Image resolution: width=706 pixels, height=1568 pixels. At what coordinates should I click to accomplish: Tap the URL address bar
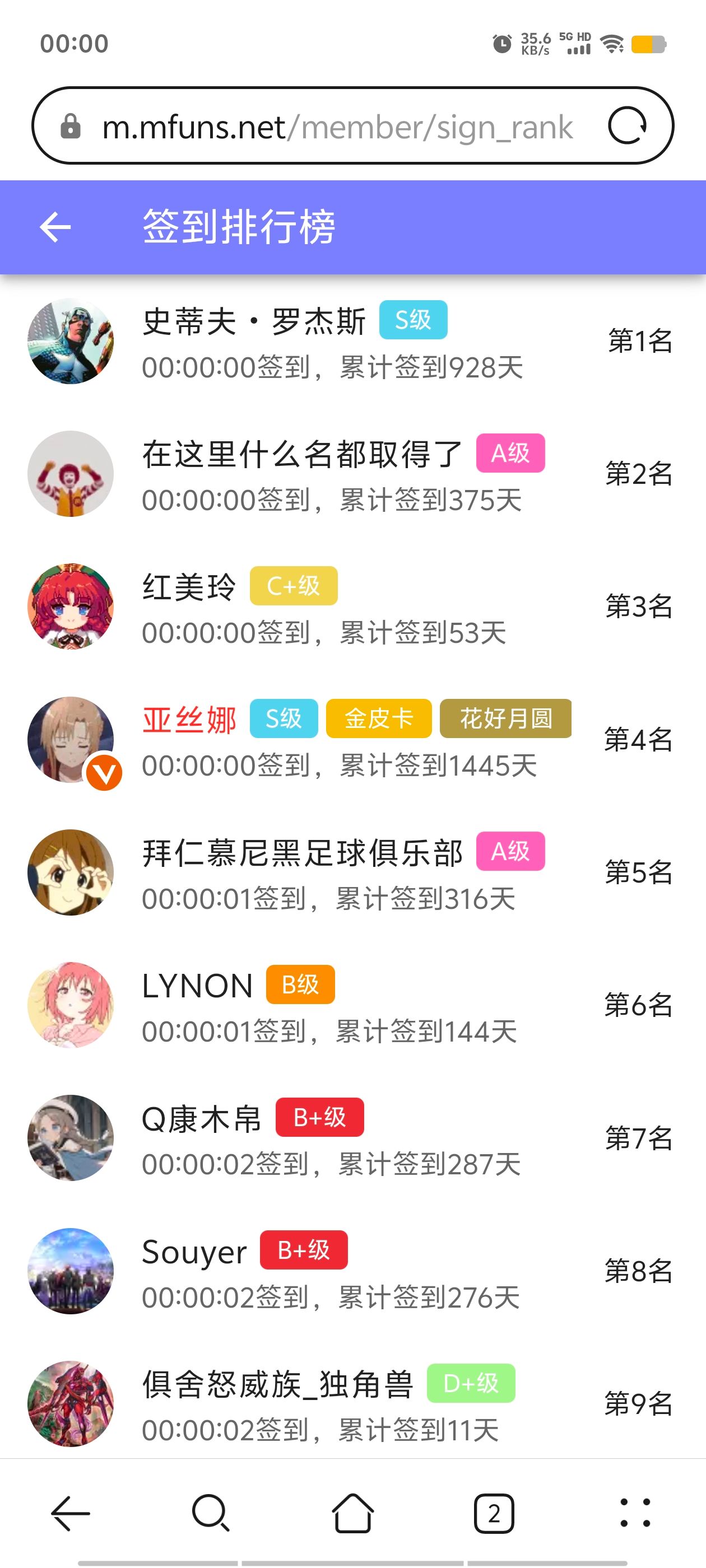pyautogui.click(x=335, y=127)
